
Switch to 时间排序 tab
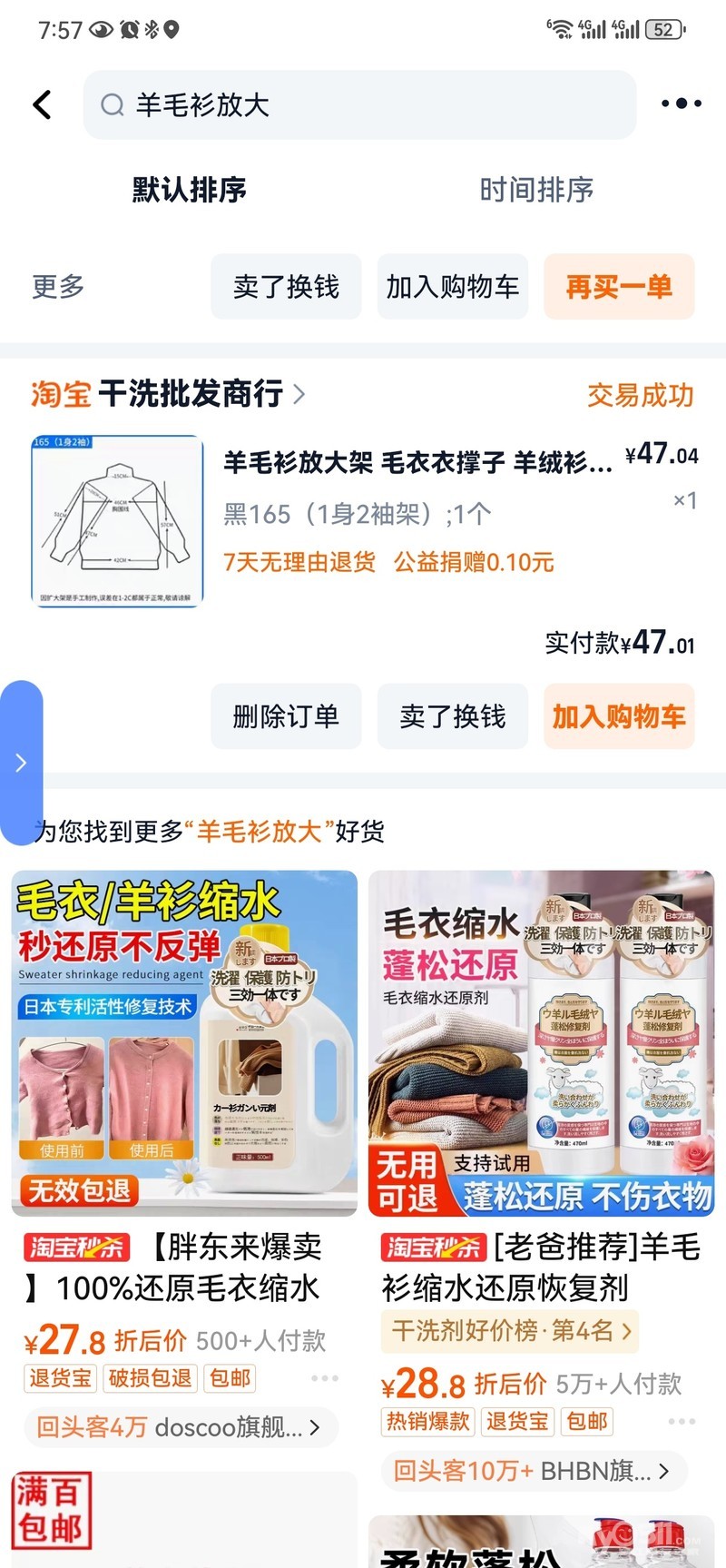click(x=536, y=190)
